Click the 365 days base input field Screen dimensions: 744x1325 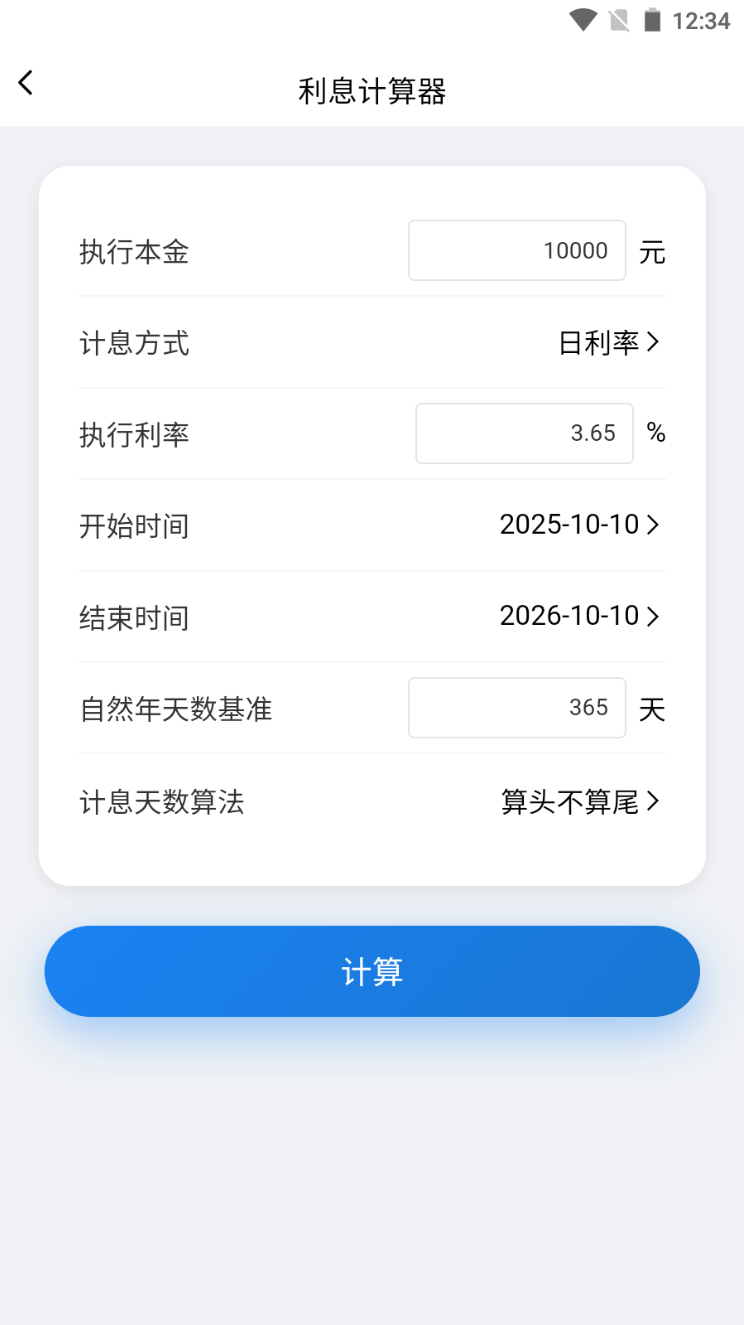[x=516, y=707]
